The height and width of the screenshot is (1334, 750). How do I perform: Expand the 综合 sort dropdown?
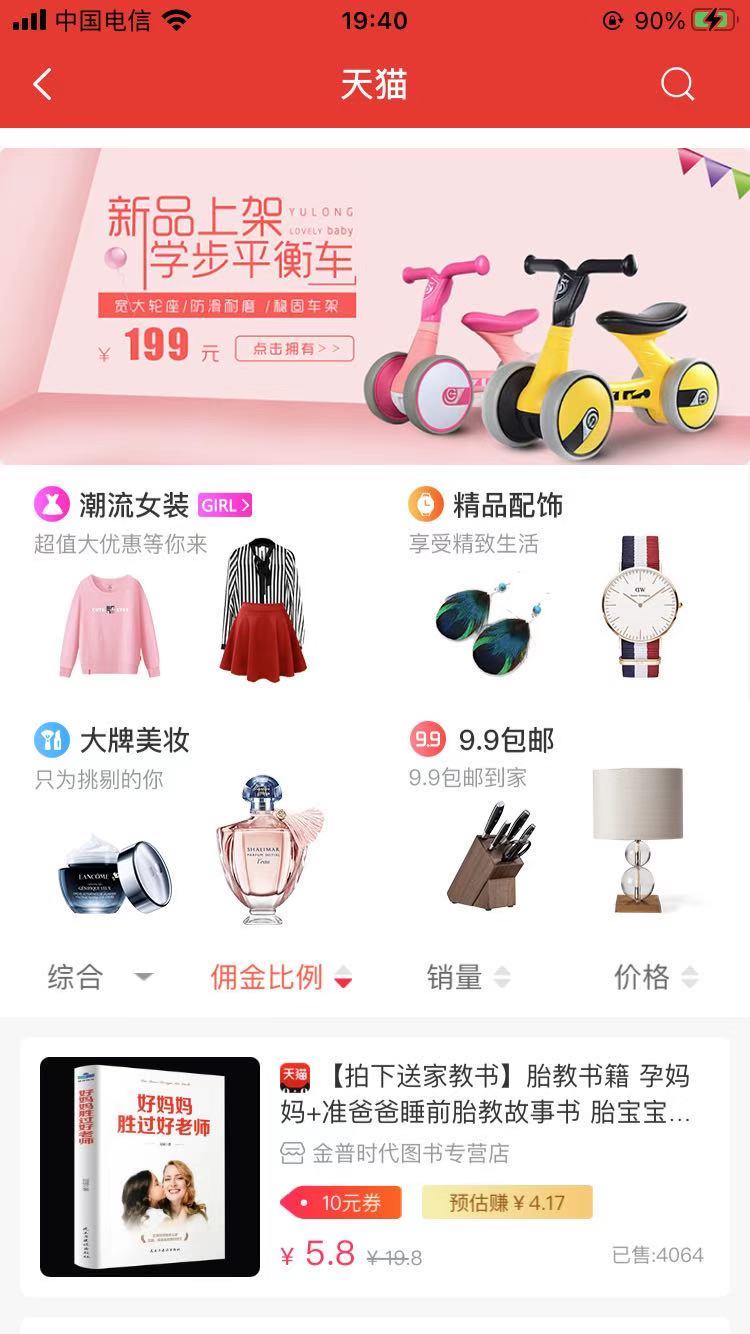(x=100, y=977)
